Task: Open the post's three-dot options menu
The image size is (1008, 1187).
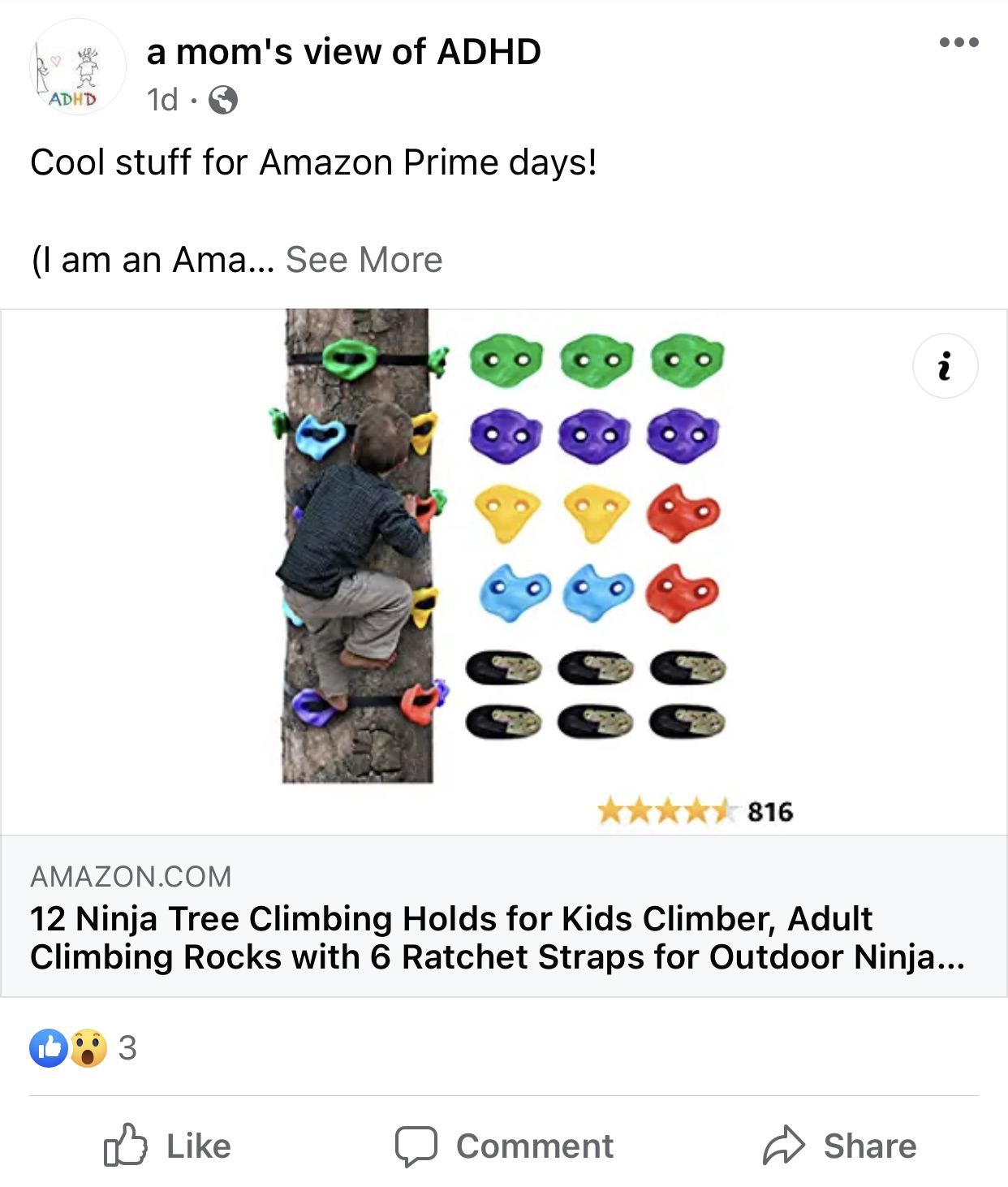Action: click(x=958, y=42)
